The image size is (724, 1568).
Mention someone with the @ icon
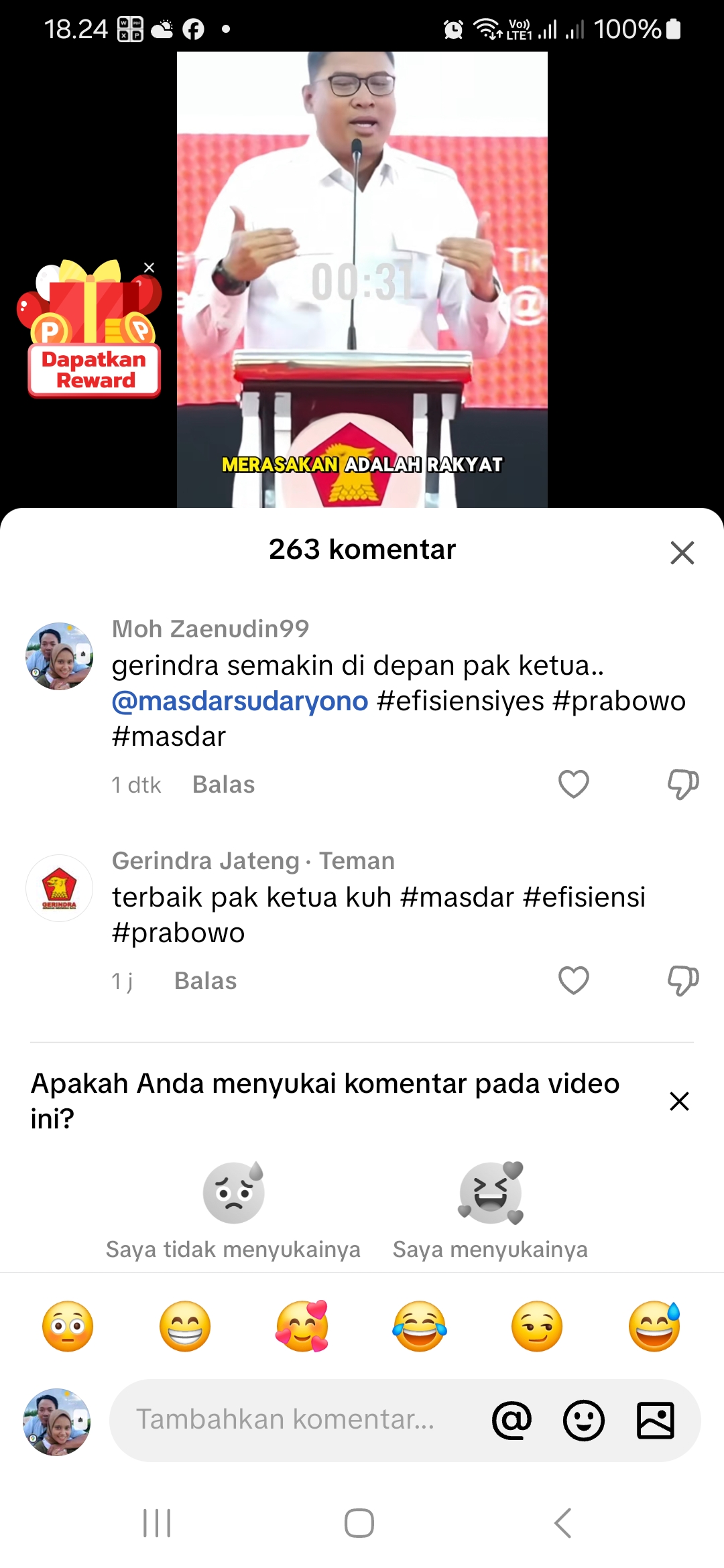click(x=511, y=1420)
